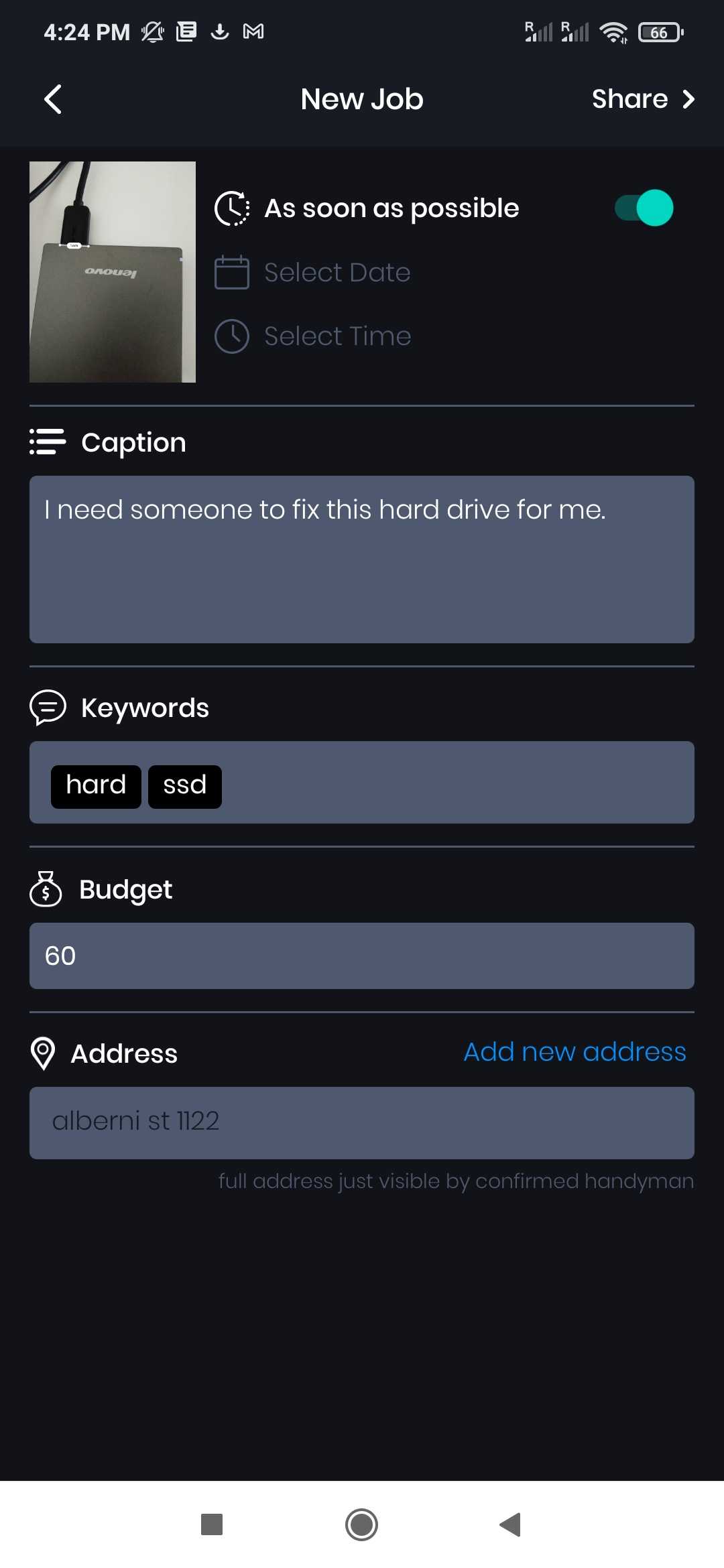
Task: Open recent apps from the navigation bar
Action: click(212, 1524)
